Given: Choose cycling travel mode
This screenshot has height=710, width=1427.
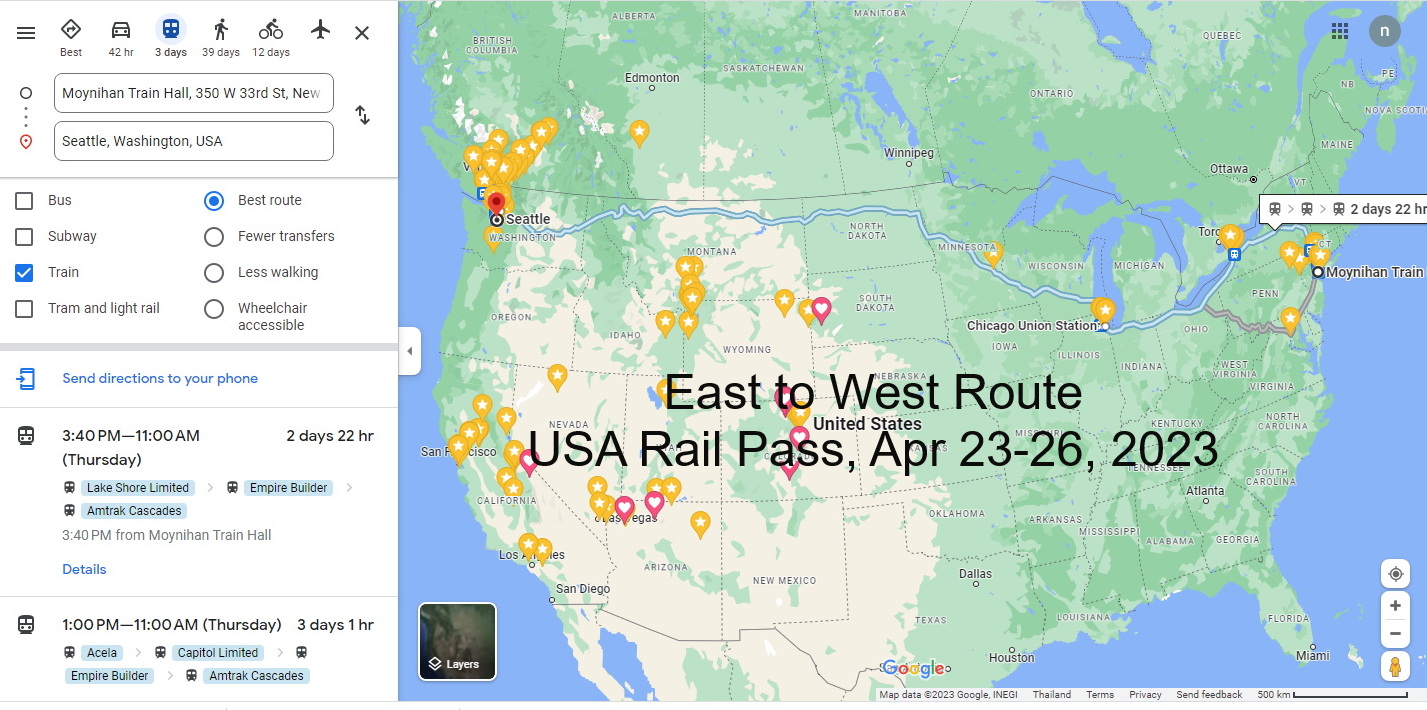Looking at the screenshot, I should [270, 37].
